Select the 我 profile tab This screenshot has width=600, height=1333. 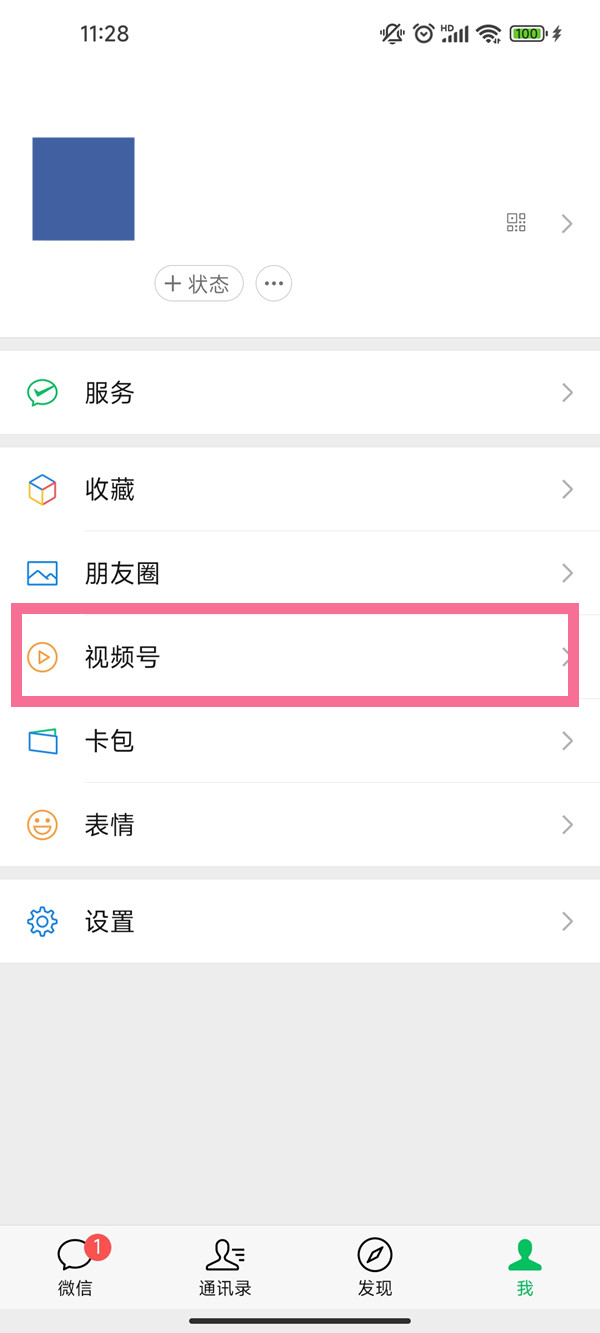point(525,1267)
